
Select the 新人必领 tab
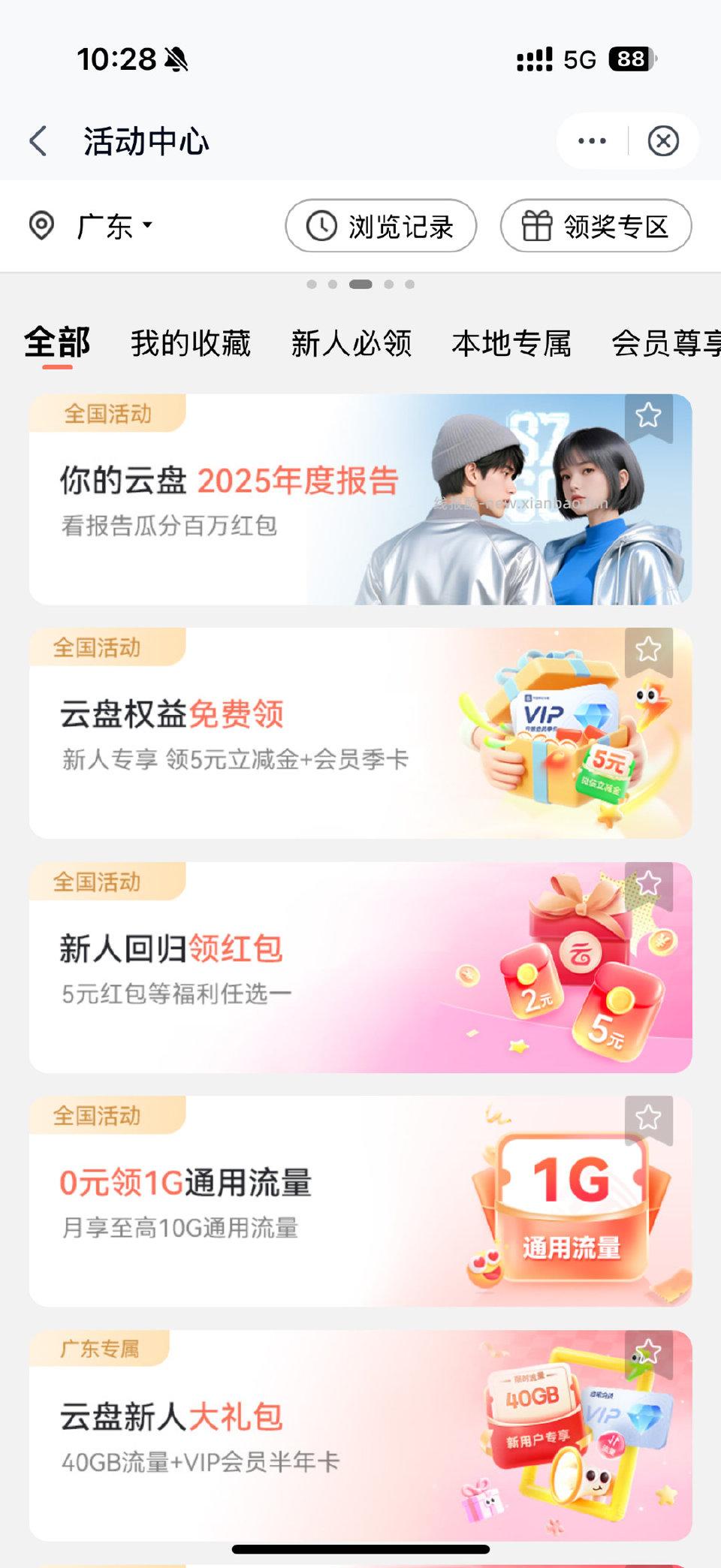351,342
